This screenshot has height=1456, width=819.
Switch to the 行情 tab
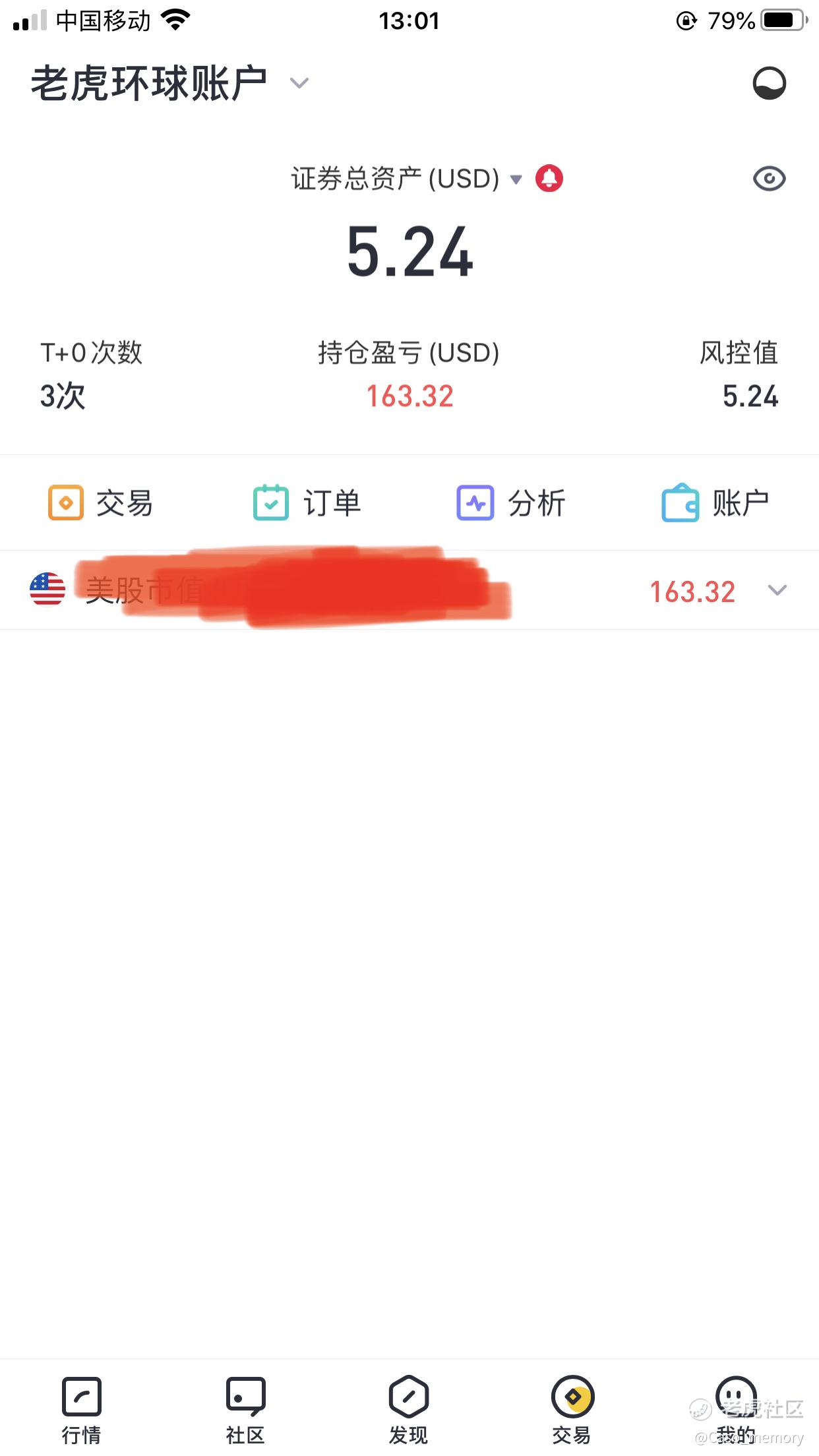coord(82,1410)
